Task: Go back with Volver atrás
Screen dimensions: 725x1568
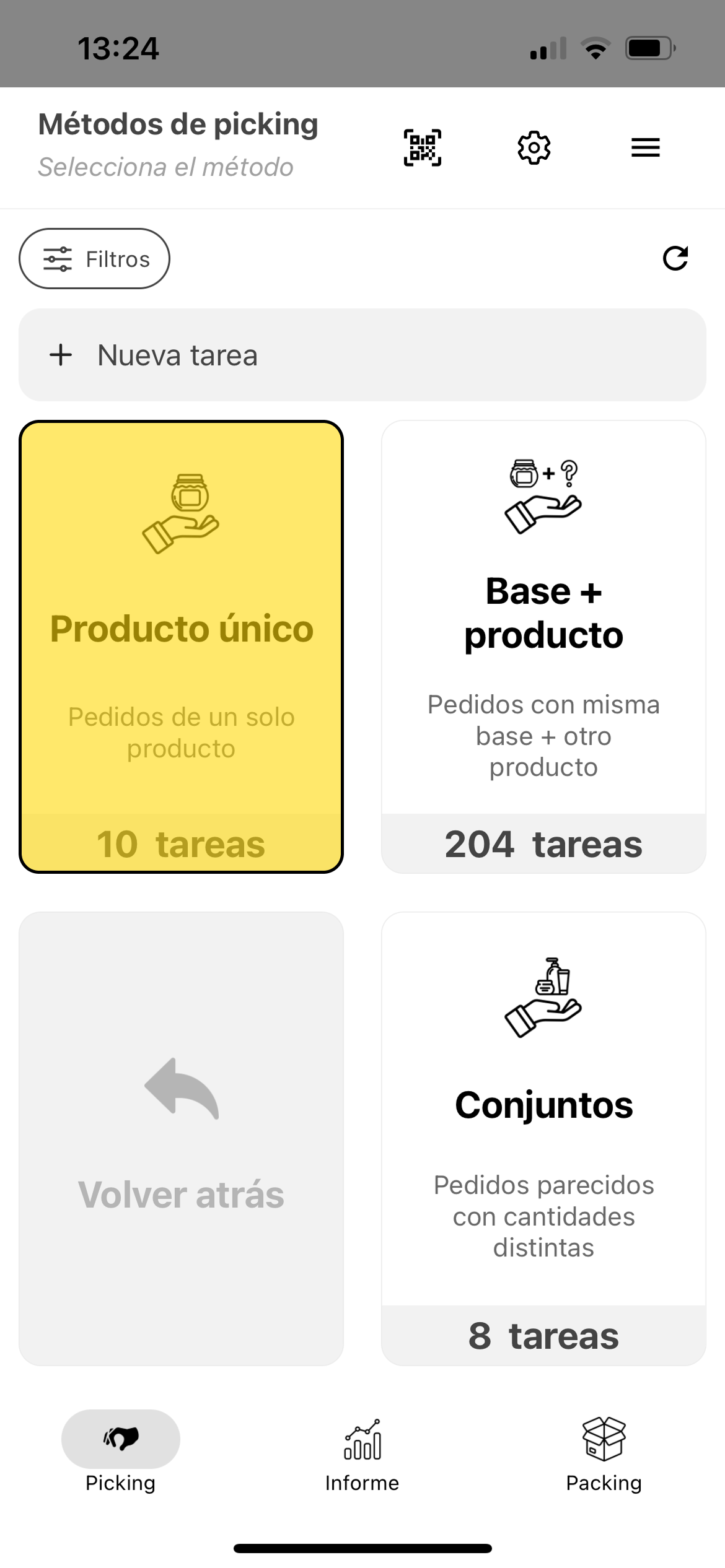Action: 181,1138
